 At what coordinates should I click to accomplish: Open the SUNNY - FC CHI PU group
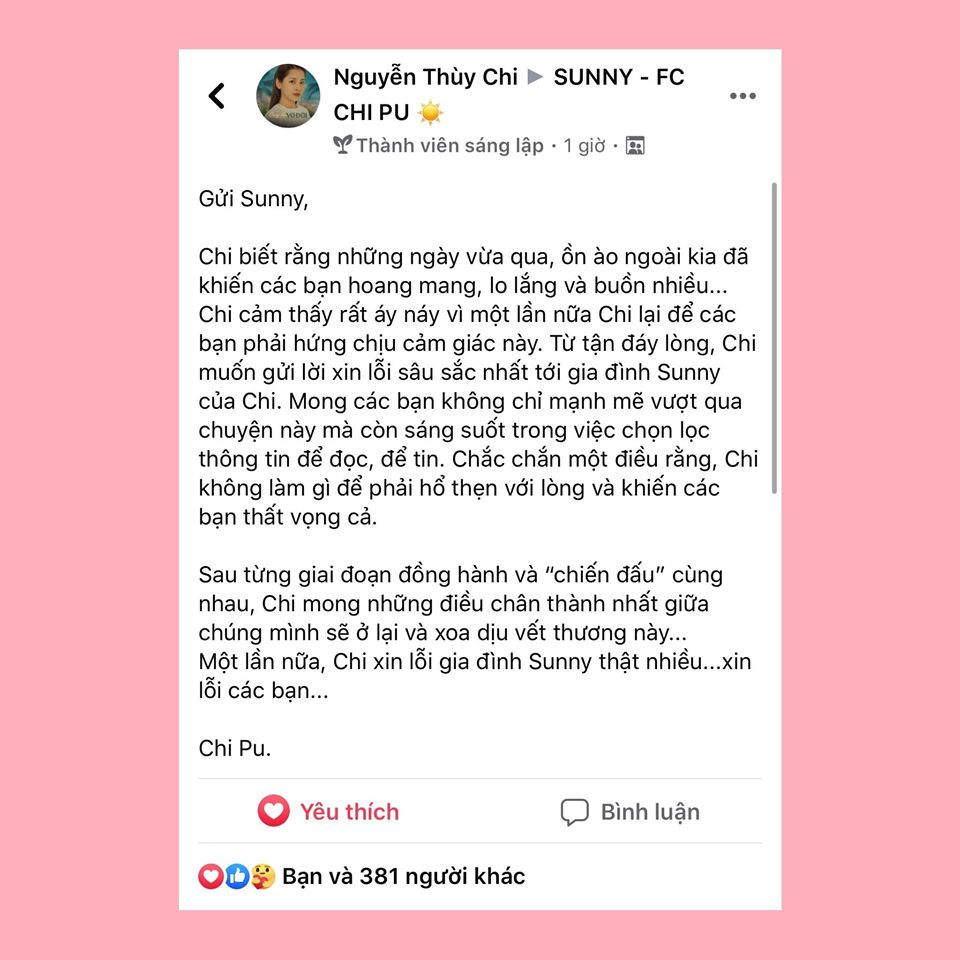coord(618,78)
